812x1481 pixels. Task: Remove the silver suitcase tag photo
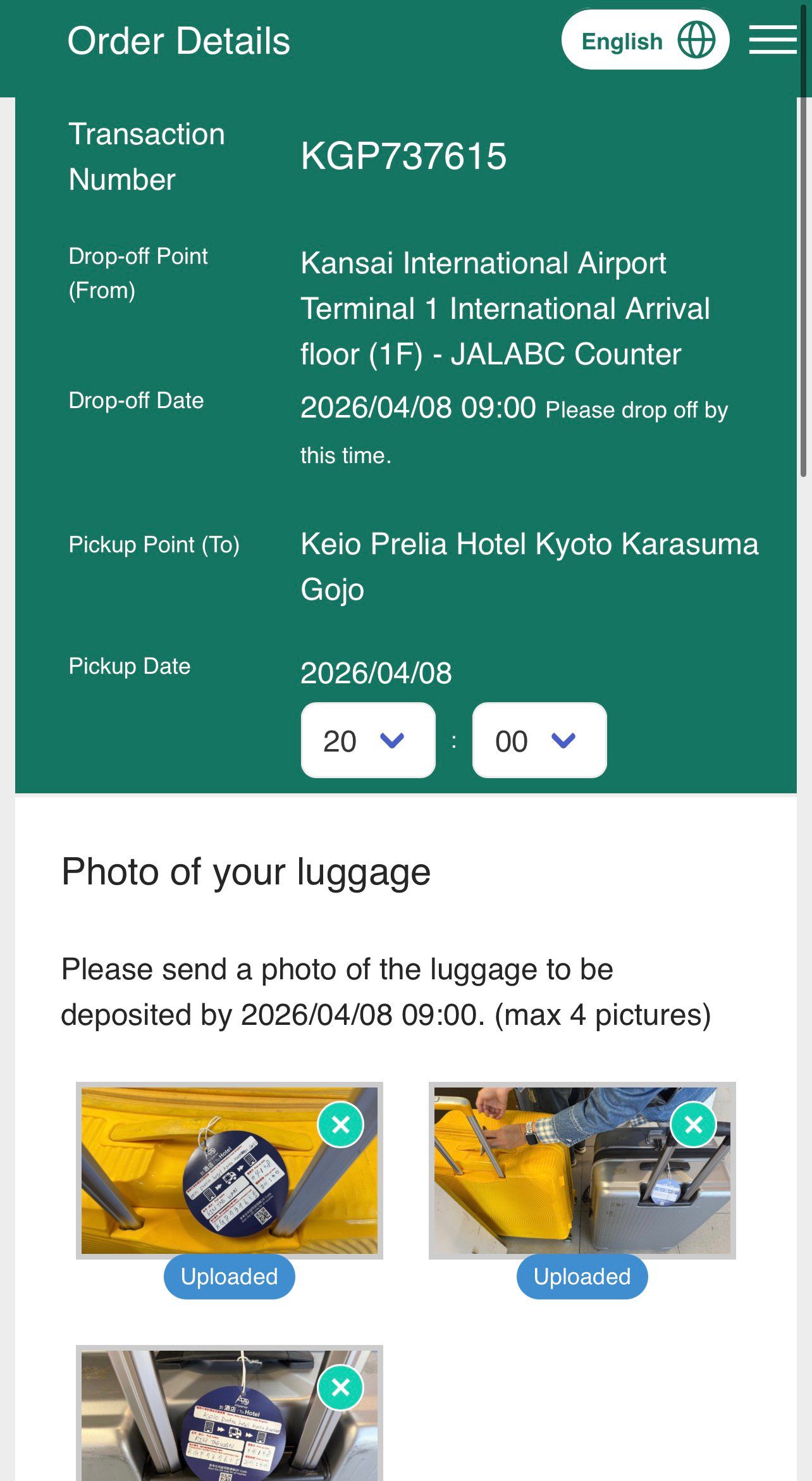[340, 1387]
